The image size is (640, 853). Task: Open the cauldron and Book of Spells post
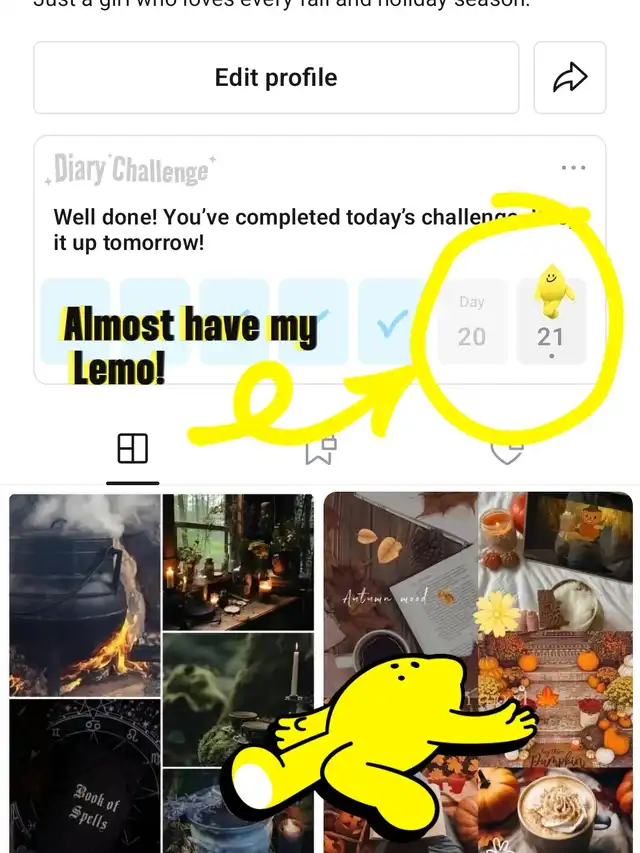click(161, 670)
